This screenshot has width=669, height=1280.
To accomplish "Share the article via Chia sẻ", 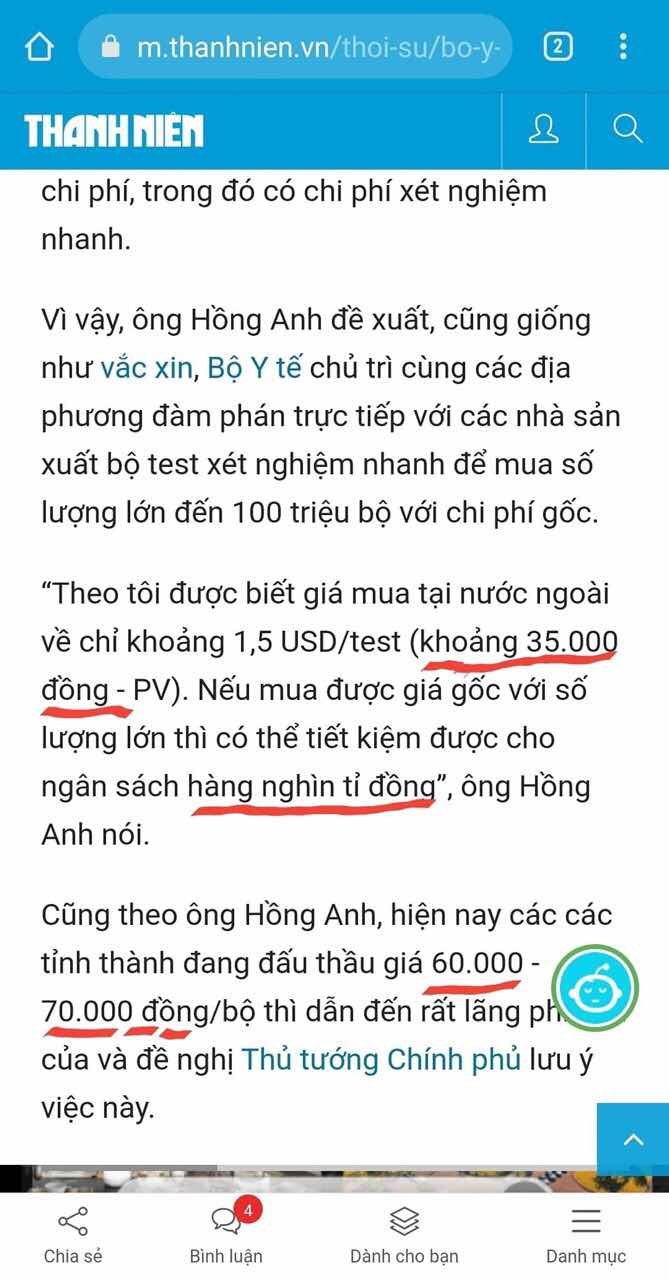I will click(73, 1235).
